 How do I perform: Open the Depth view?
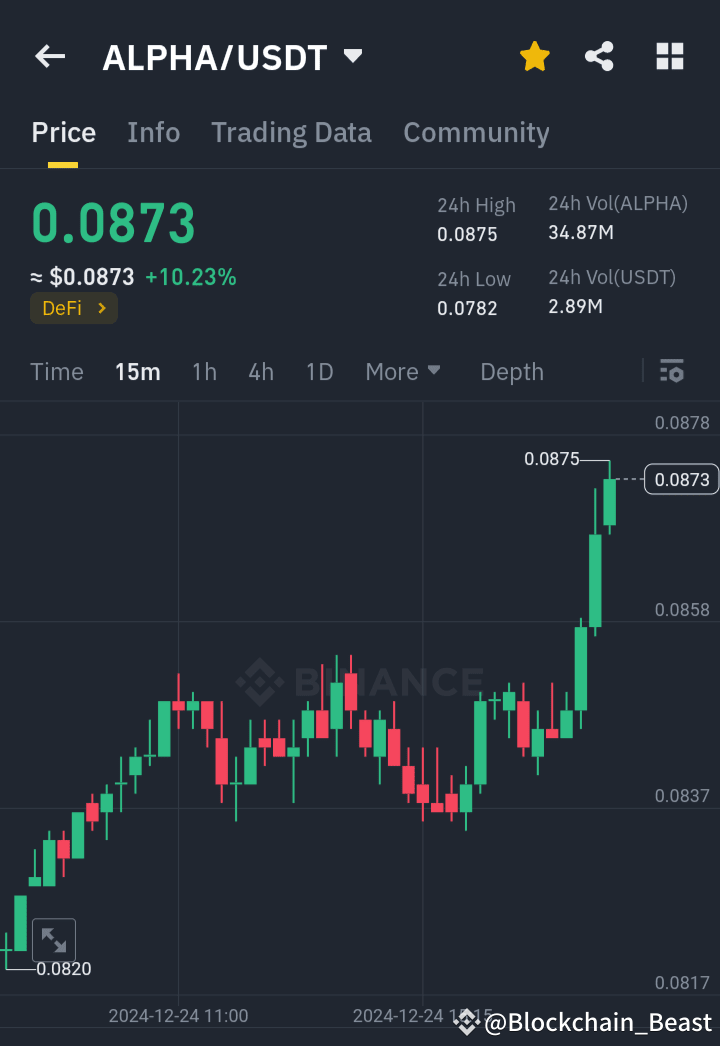coord(511,371)
